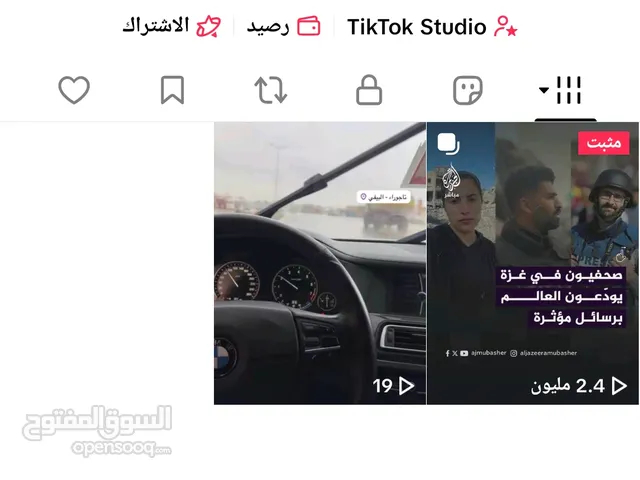Switch to the reposts tab
Viewport: 640px width, 480px height.
[x=271, y=91]
